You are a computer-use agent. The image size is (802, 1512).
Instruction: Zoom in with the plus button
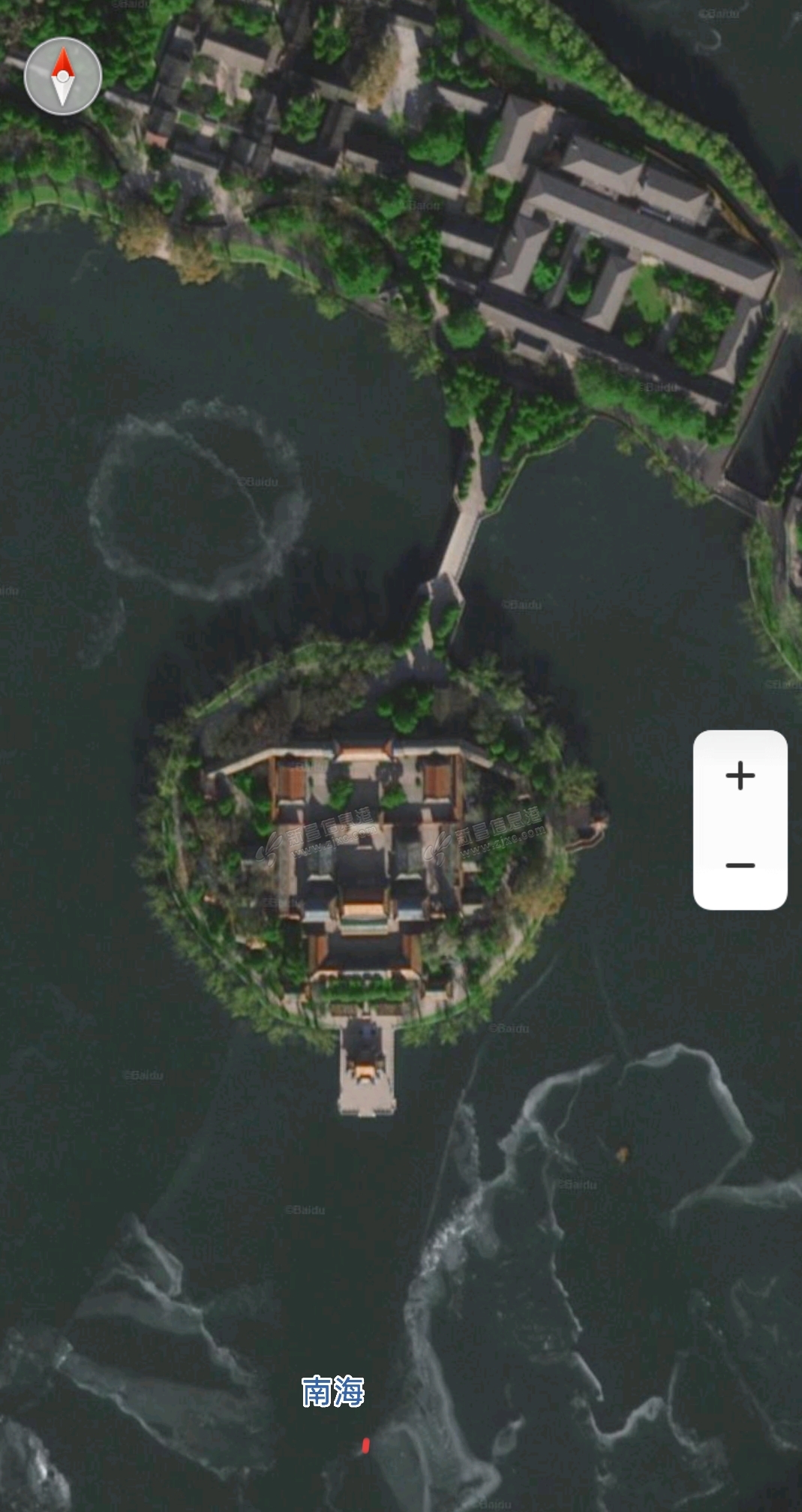tap(740, 775)
